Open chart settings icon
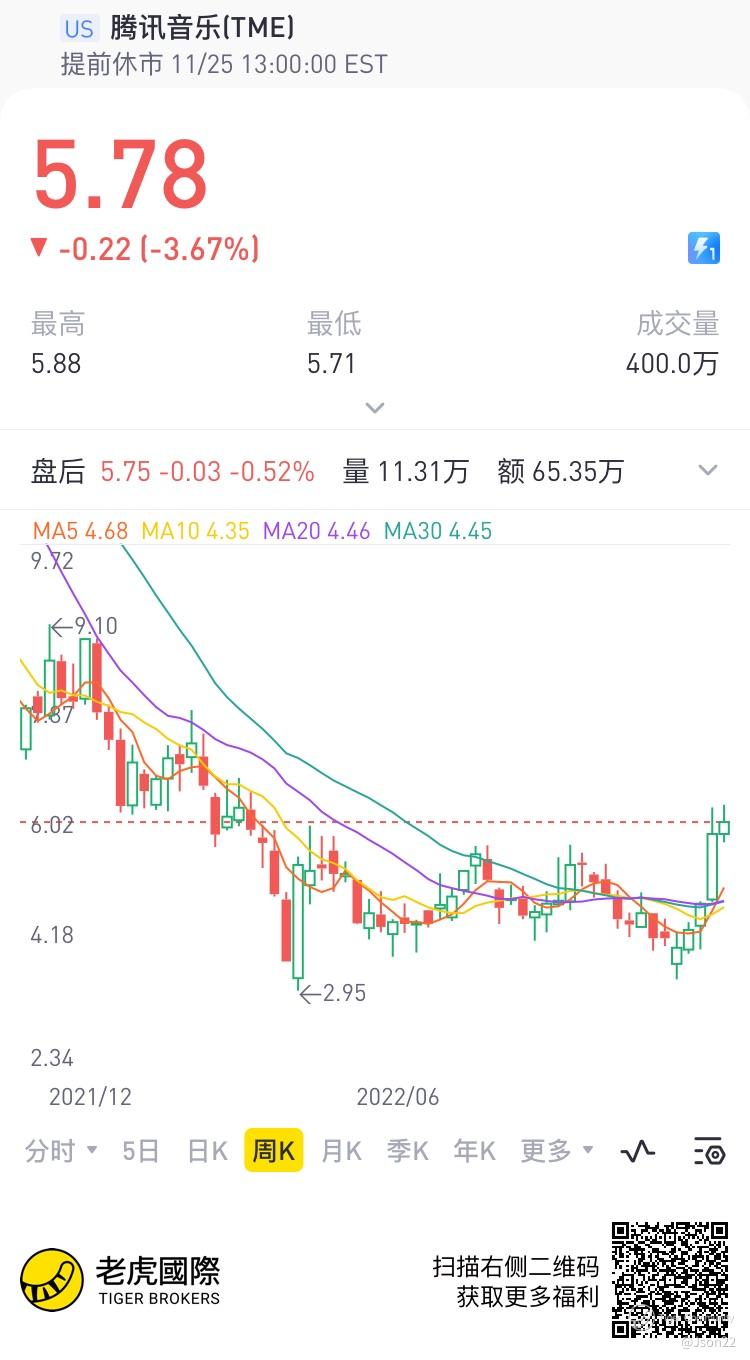Screen dimensions: 750x1360 tap(708, 1151)
